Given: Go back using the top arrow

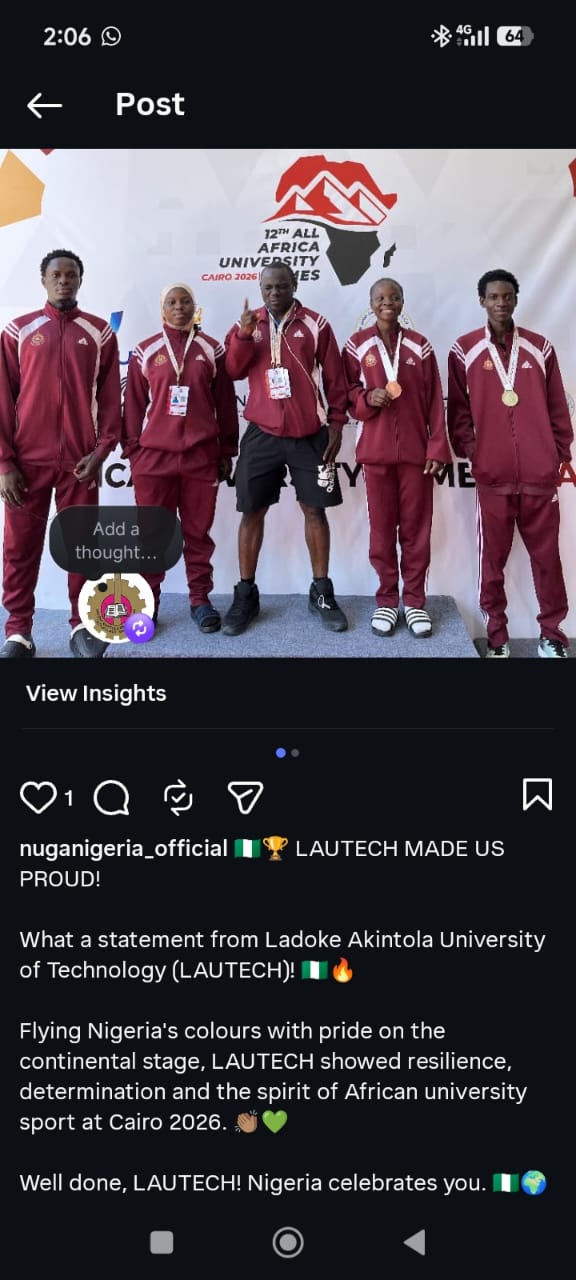Looking at the screenshot, I should (44, 105).
